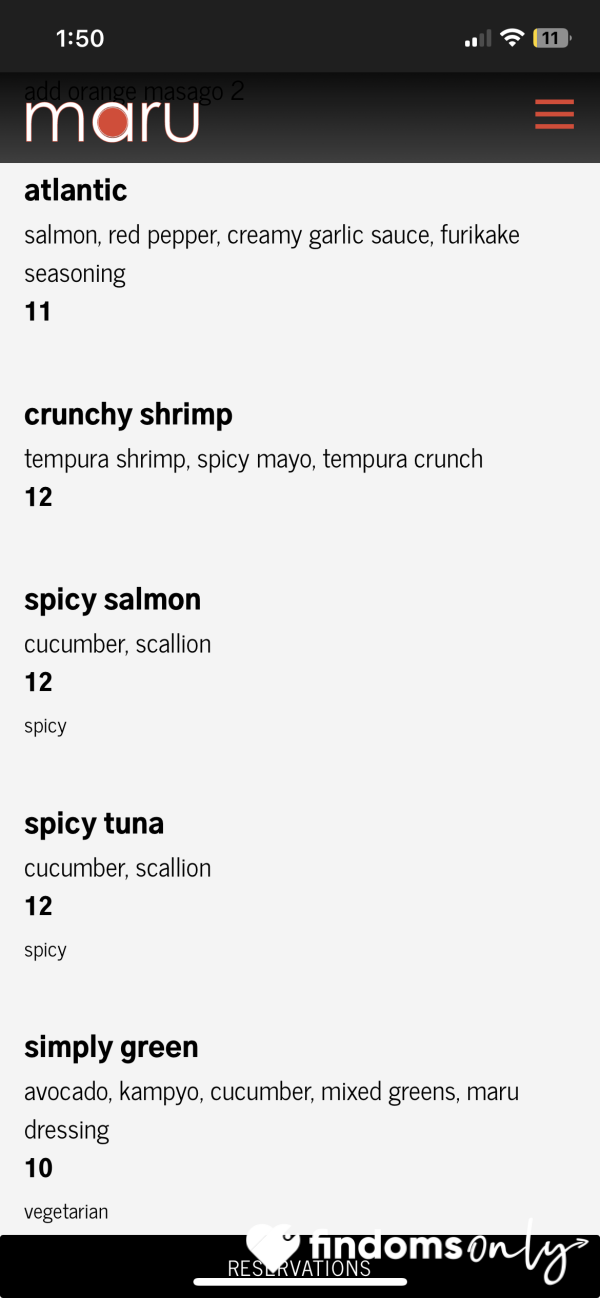Viewport: 600px width, 1298px height.
Task: Open the hamburger navigation menu
Action: coord(554,114)
